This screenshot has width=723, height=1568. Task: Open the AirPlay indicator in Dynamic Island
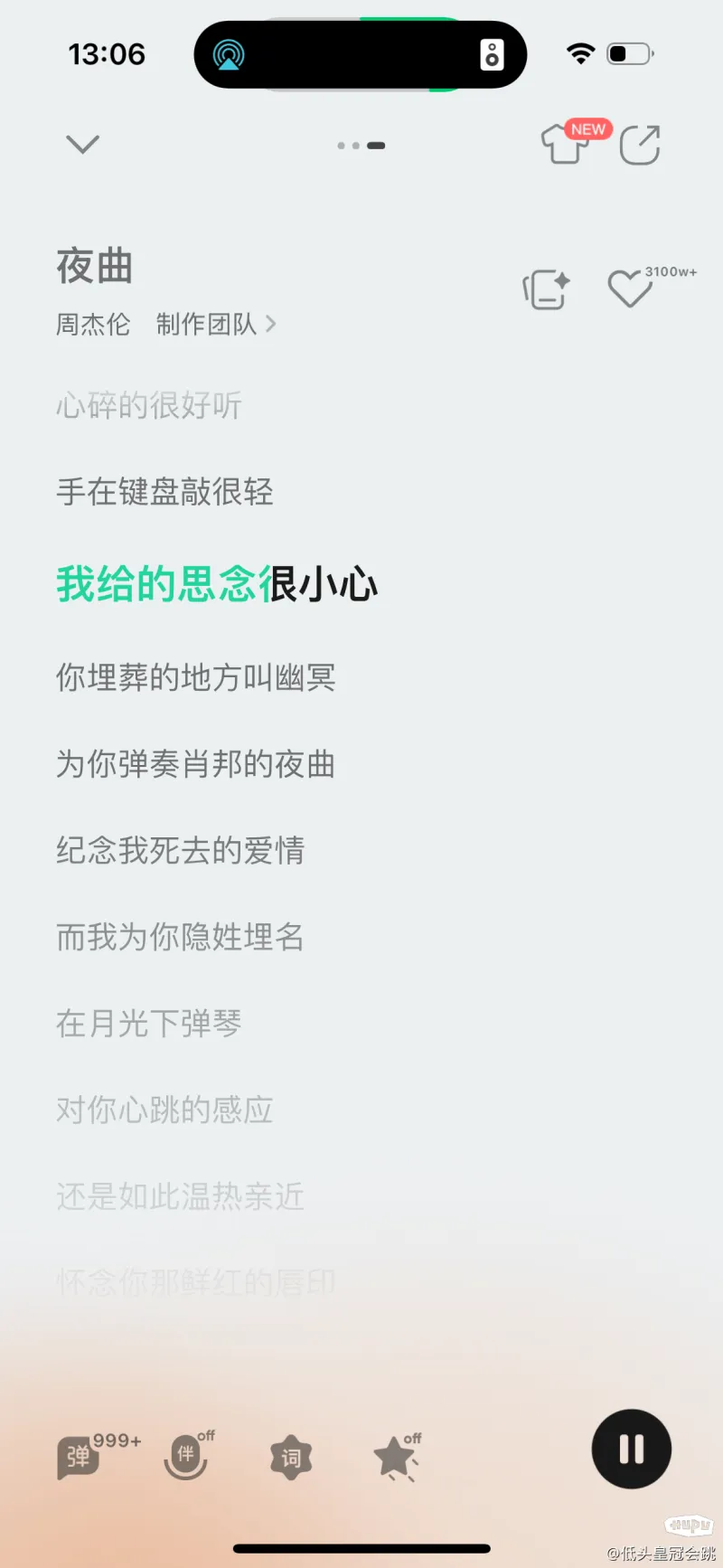point(229,54)
